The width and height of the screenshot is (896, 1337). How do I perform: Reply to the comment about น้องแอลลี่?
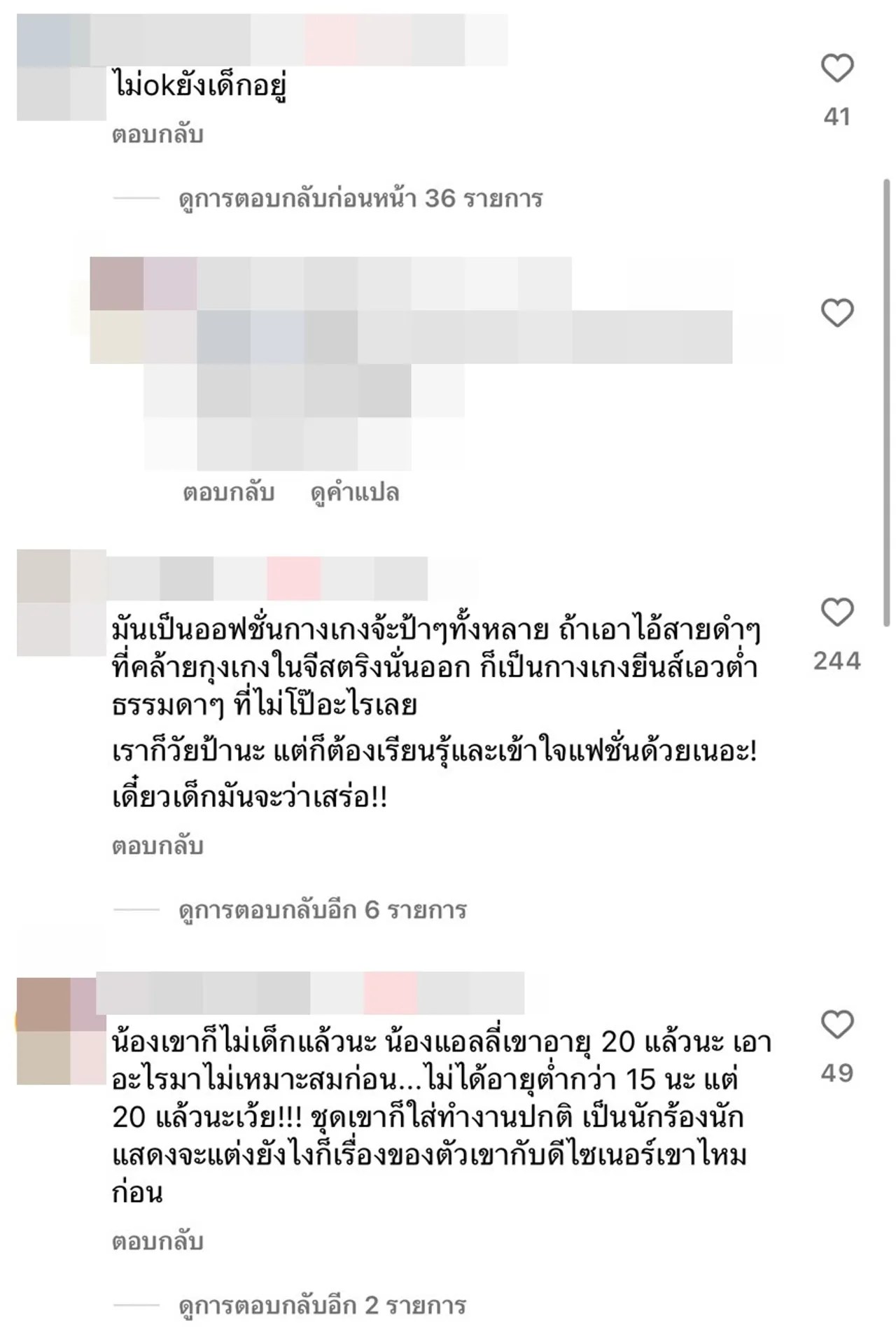tap(157, 1241)
